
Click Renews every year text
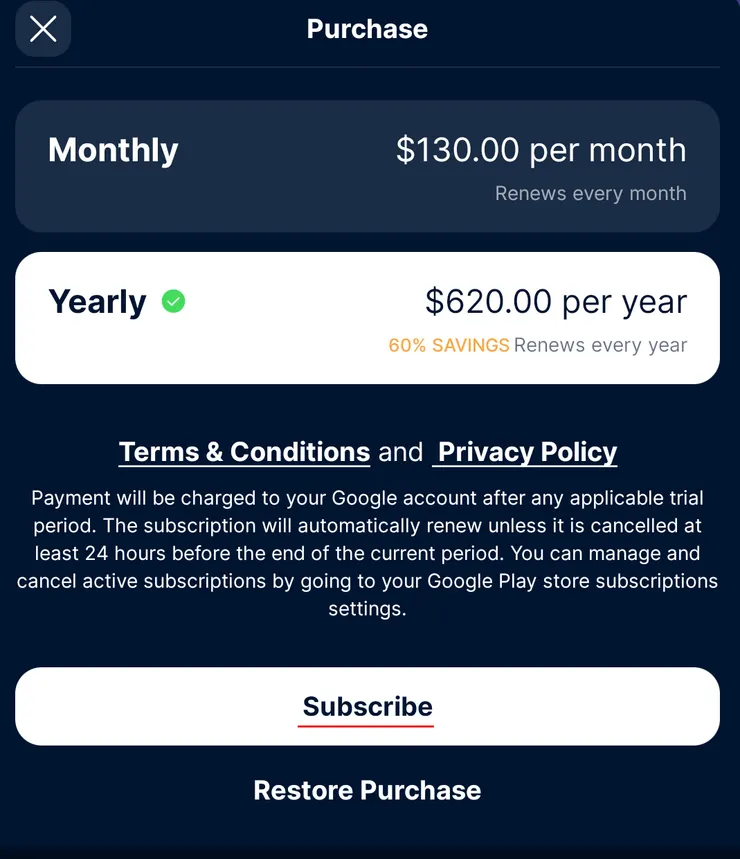[x=600, y=345]
